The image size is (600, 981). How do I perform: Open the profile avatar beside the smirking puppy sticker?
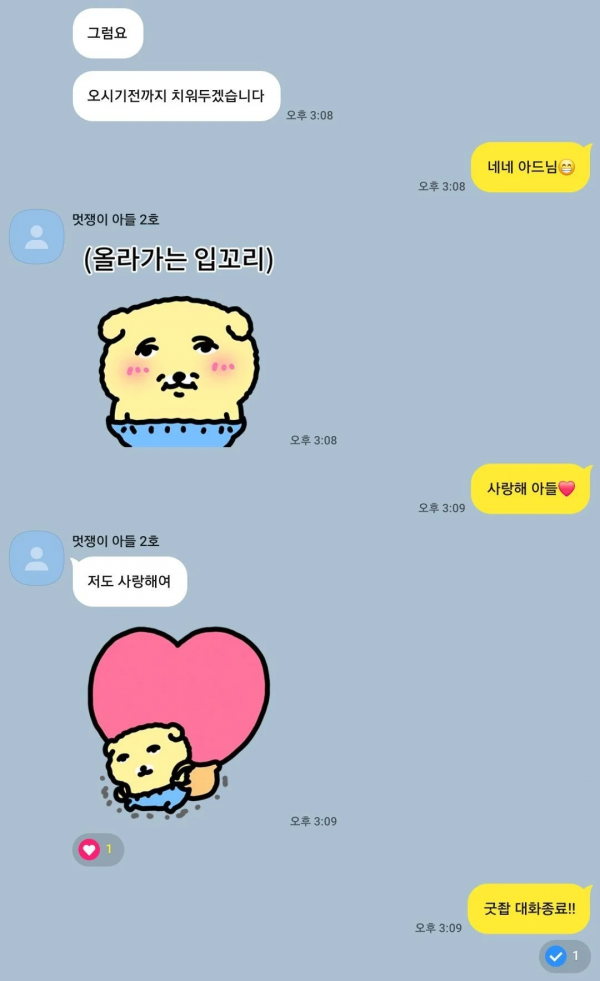[x=37, y=237]
